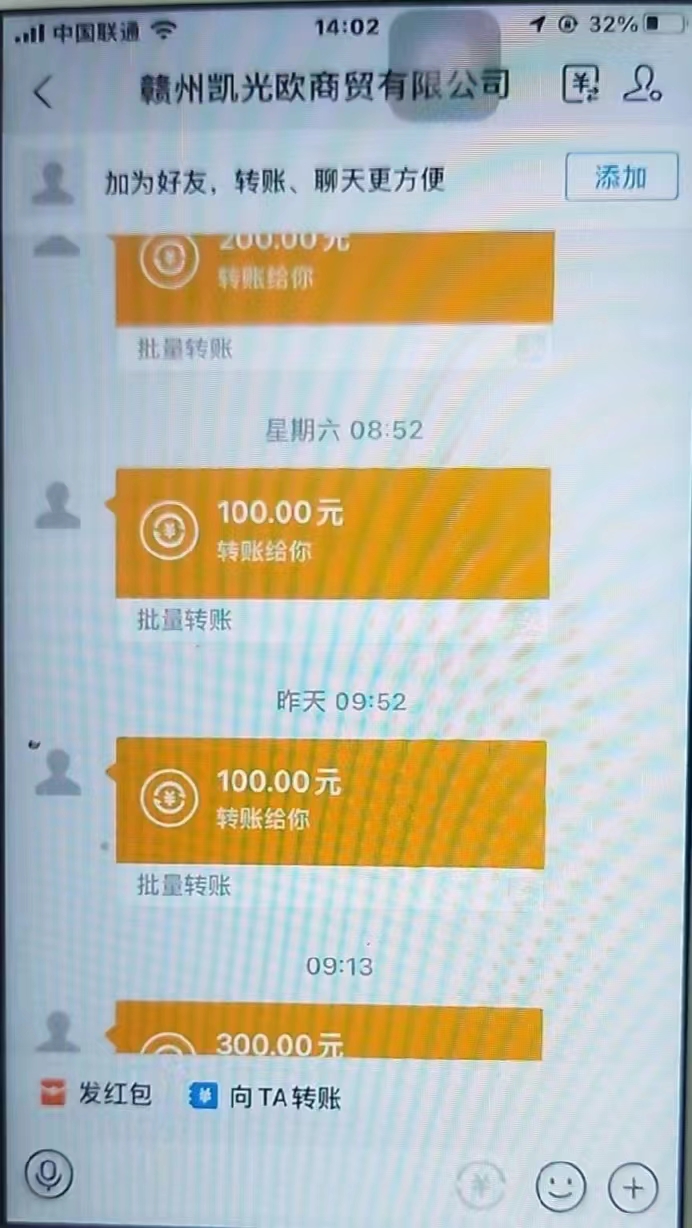Viewport: 692px width, 1228px height.
Task: Open the plus attachments menu
Action: tap(633, 1186)
